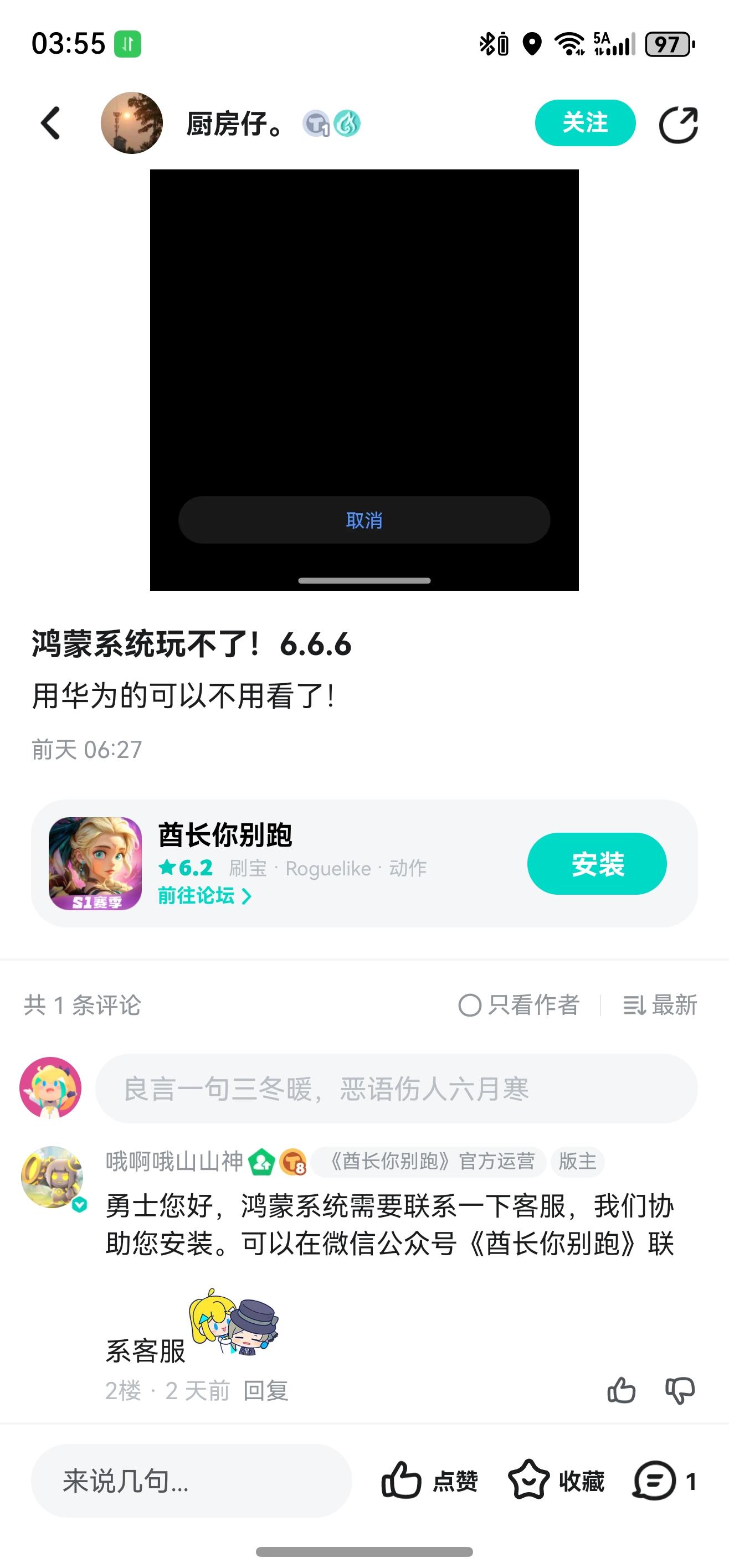
Task: Open 哦啊哦山山神's avatar profile
Action: (x=53, y=1177)
